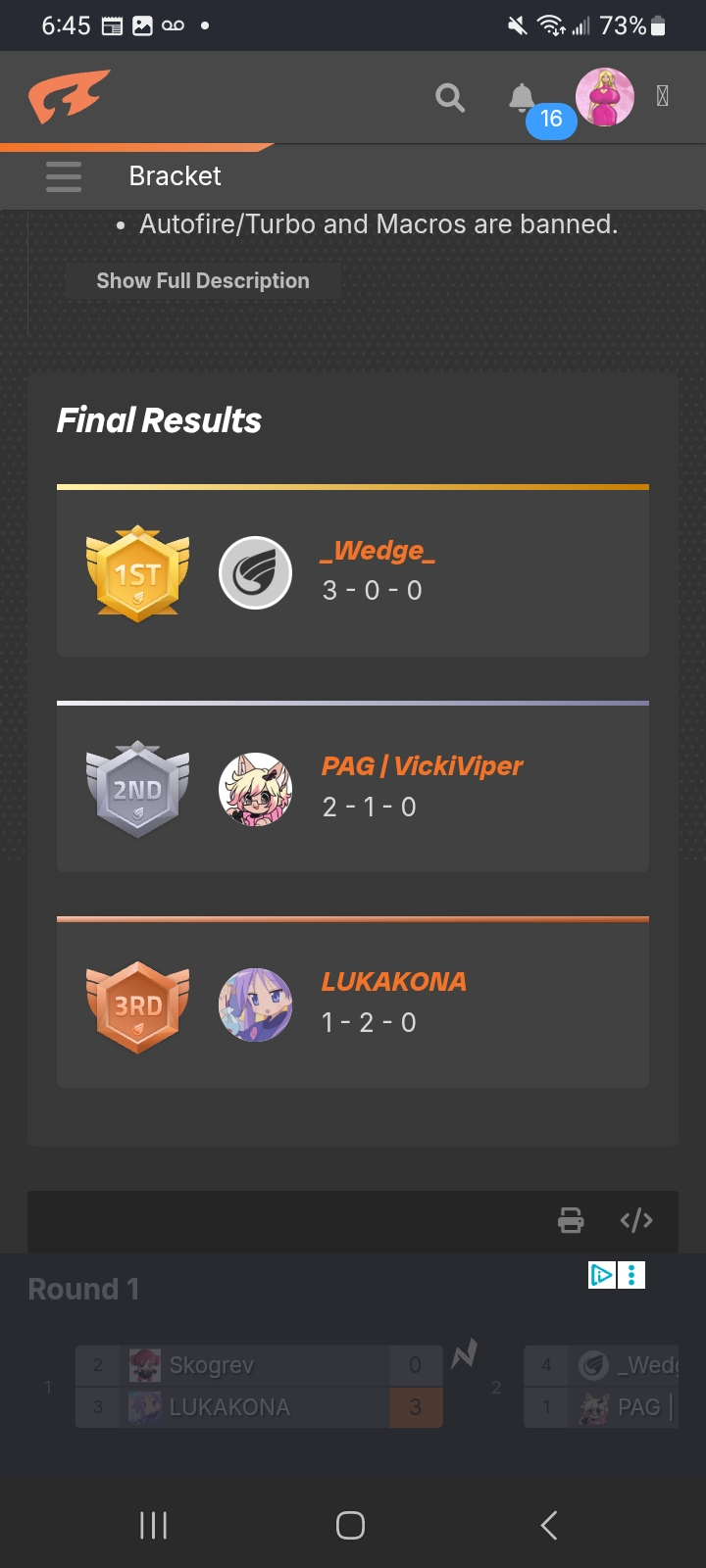The image size is (706, 1568).
Task: Open PAG | VickiViper's profile
Action: point(422,766)
